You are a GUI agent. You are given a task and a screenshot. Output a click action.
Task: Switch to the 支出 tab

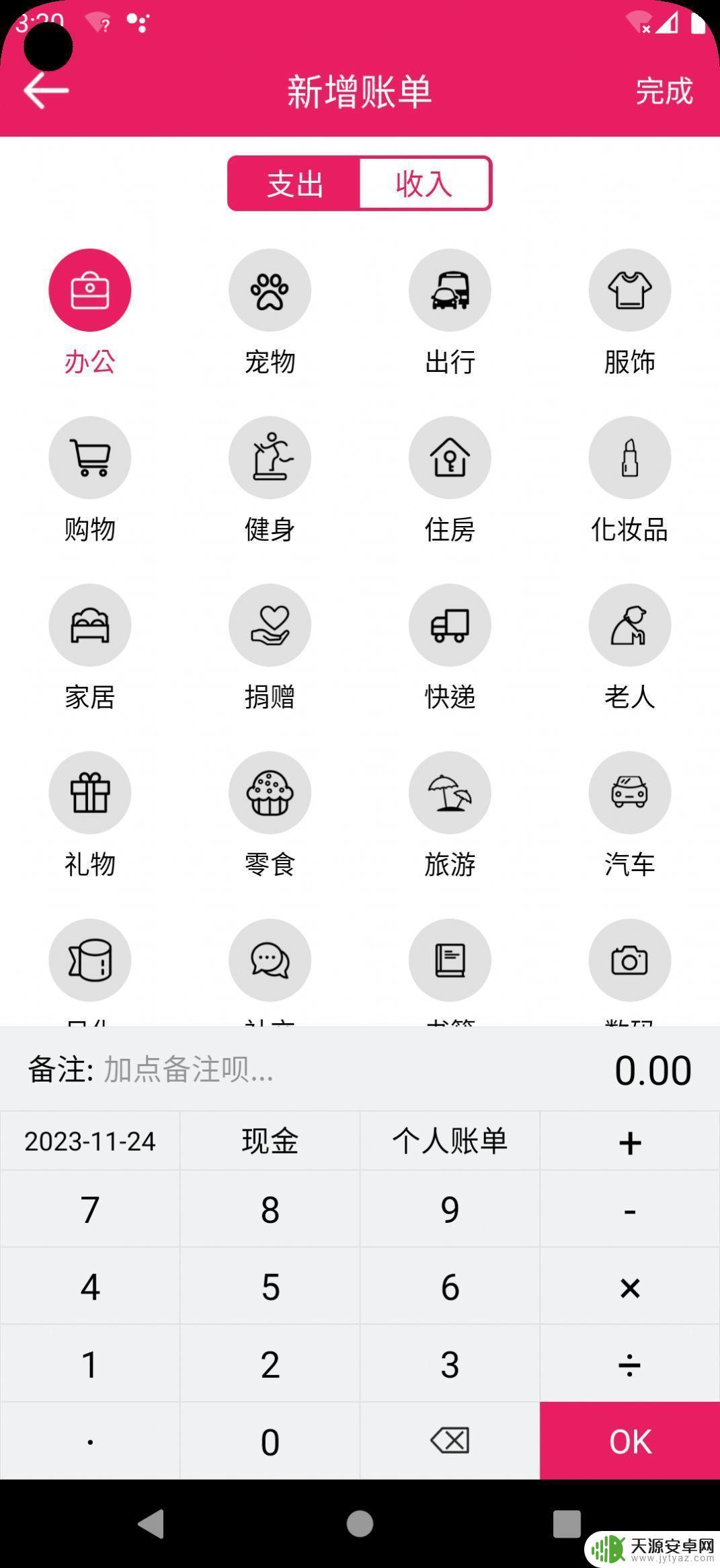295,183
